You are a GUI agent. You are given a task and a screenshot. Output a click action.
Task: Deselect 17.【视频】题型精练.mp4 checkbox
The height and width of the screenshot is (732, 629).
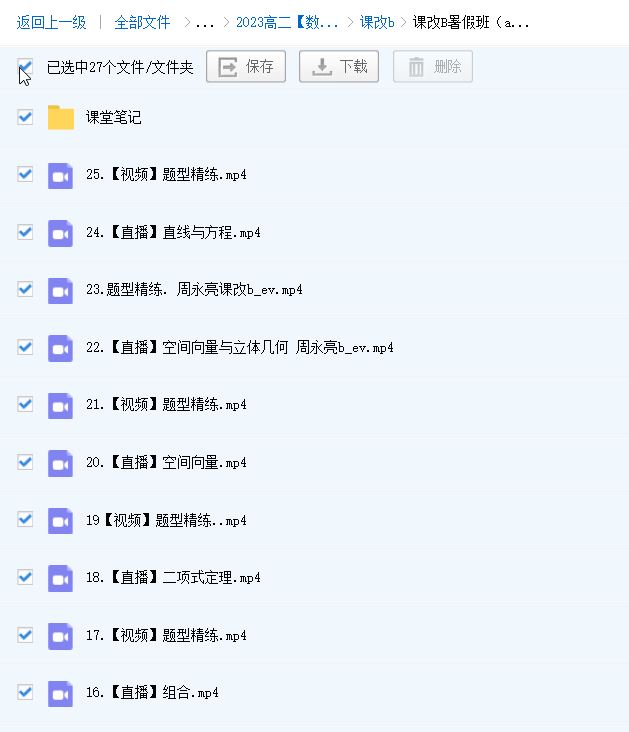[x=25, y=634]
